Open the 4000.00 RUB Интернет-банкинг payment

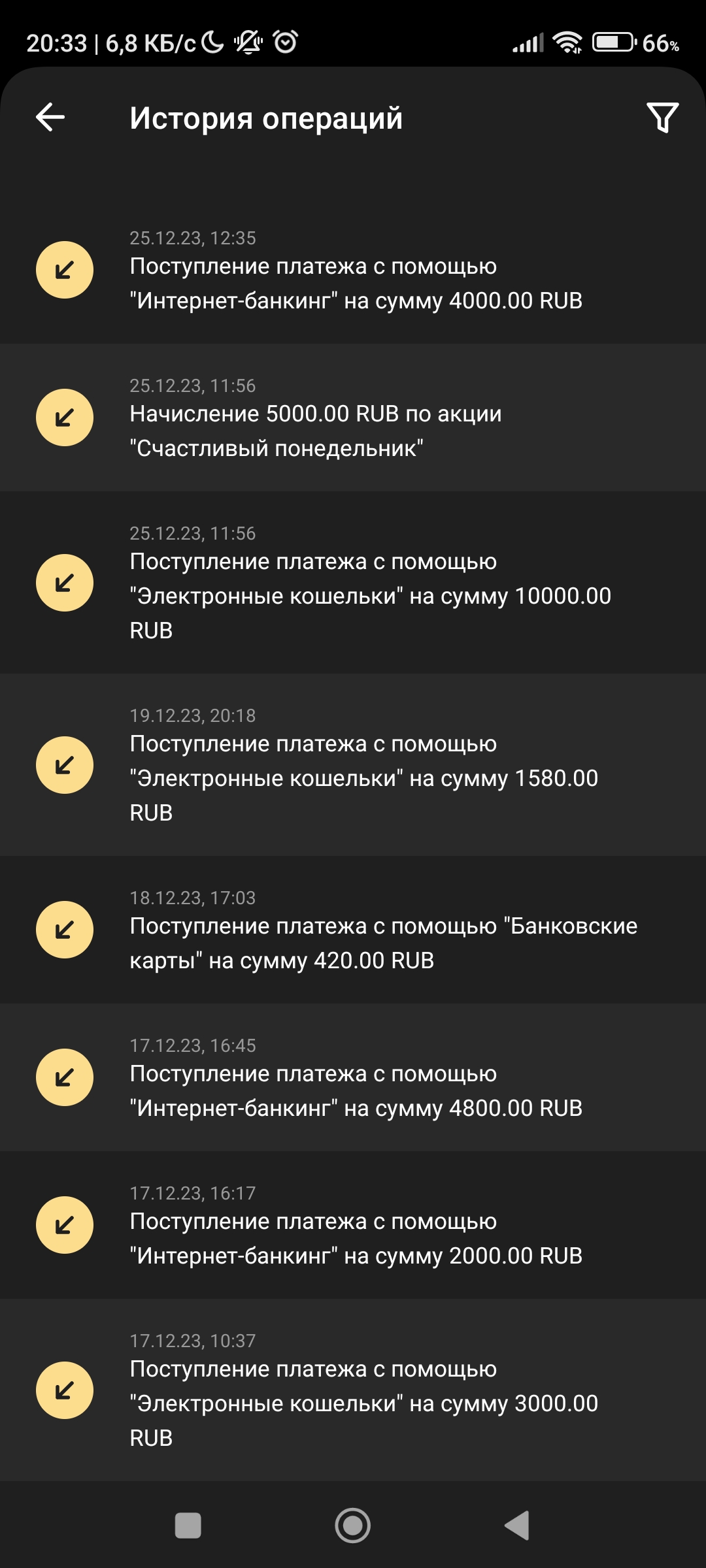353,270
